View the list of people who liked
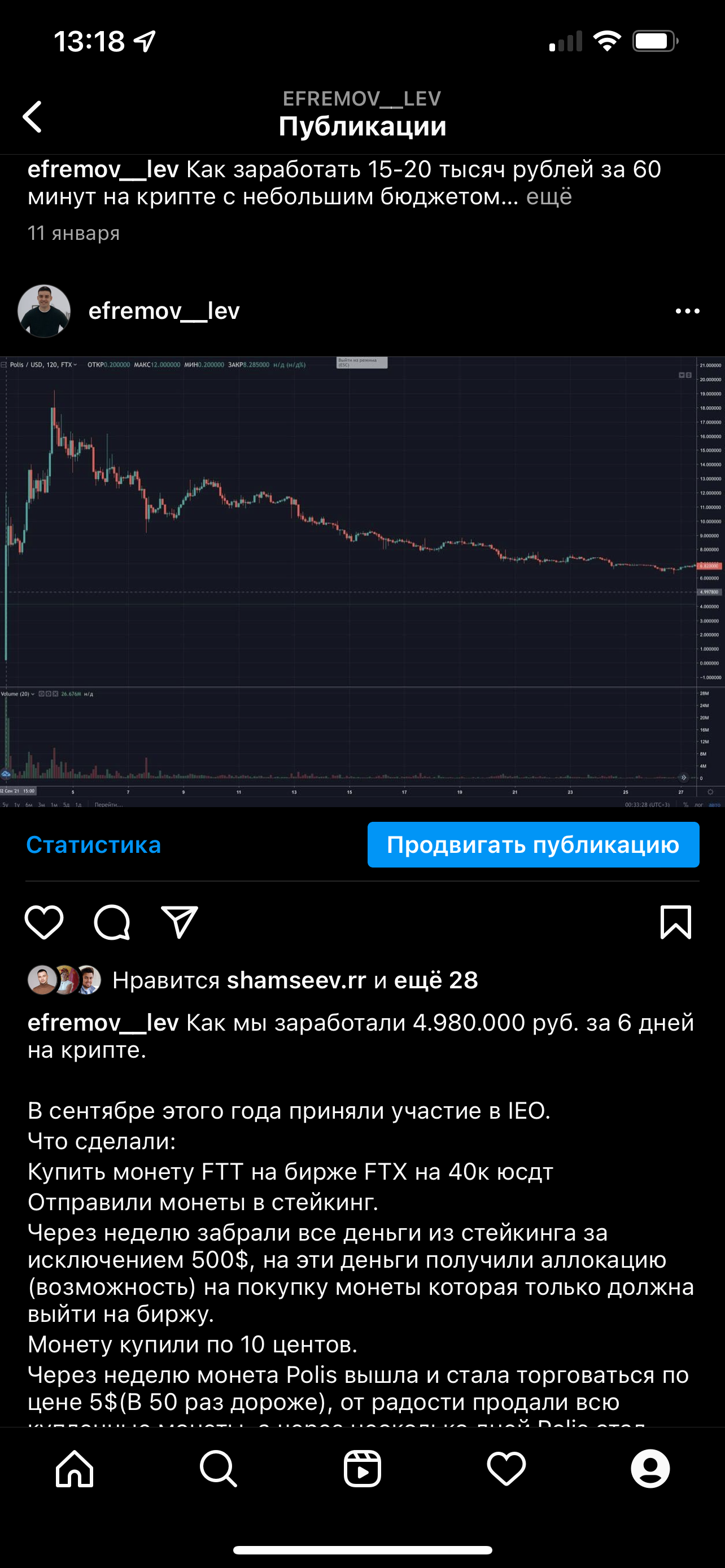Viewport: 725px width, 1568px height. [x=436, y=980]
